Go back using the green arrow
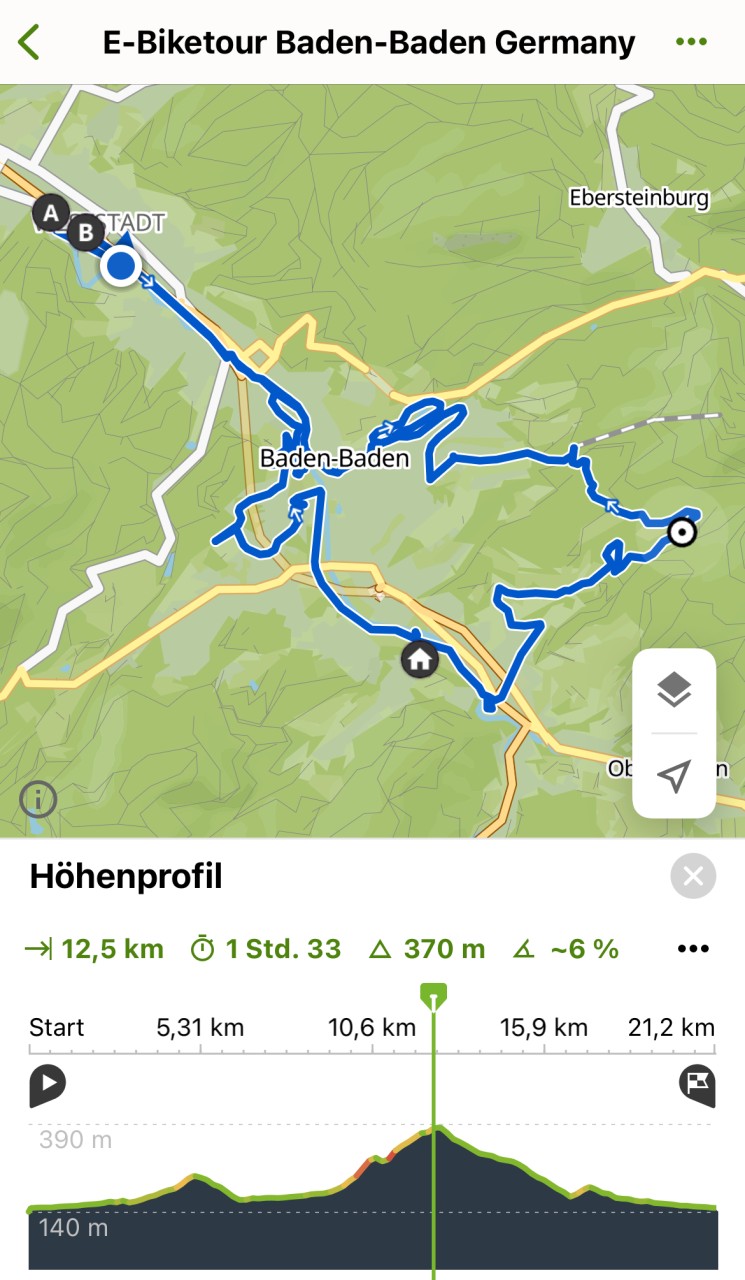This screenshot has height=1280, width=745. tap(29, 42)
